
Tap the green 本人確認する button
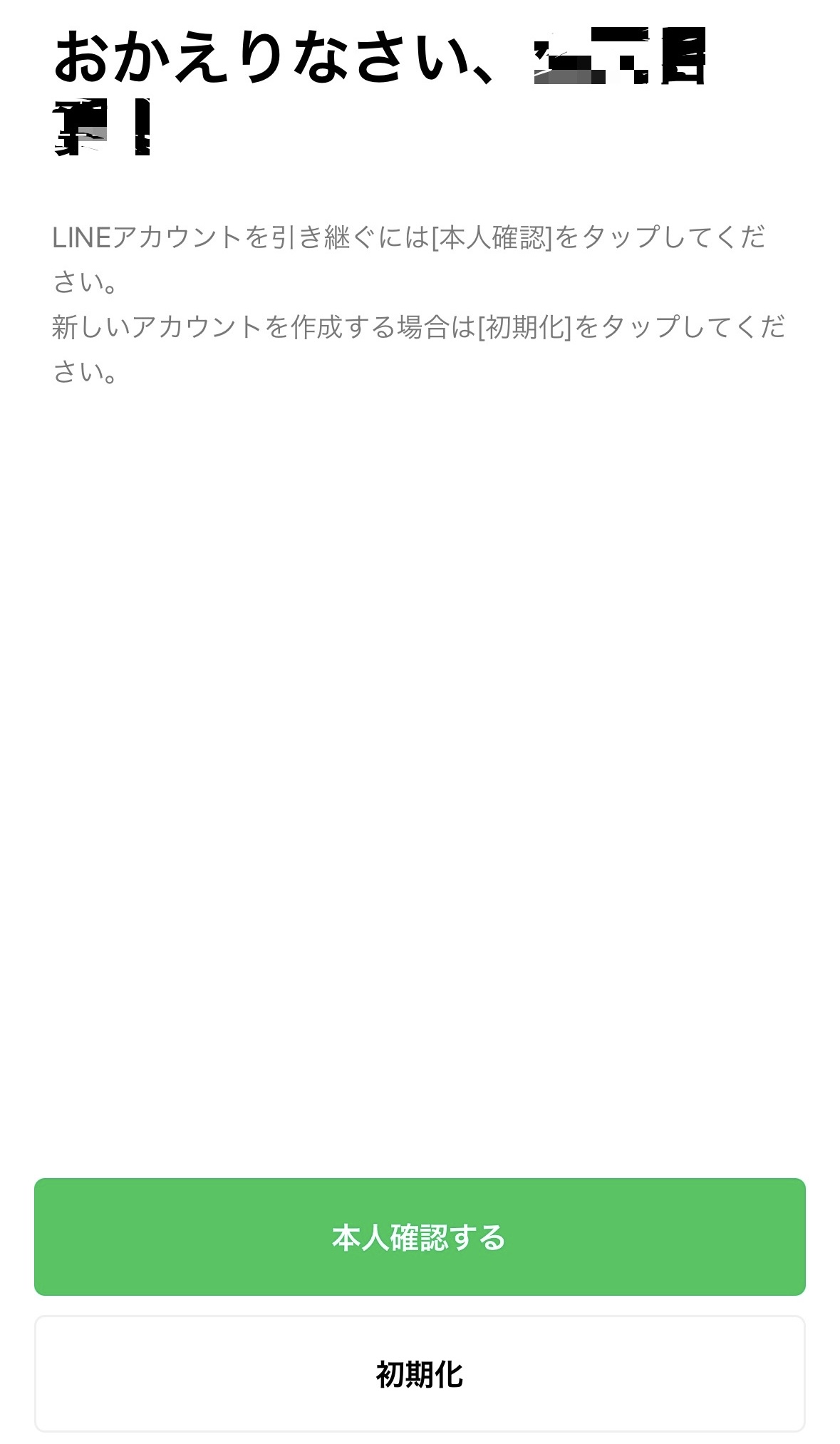(x=420, y=1237)
